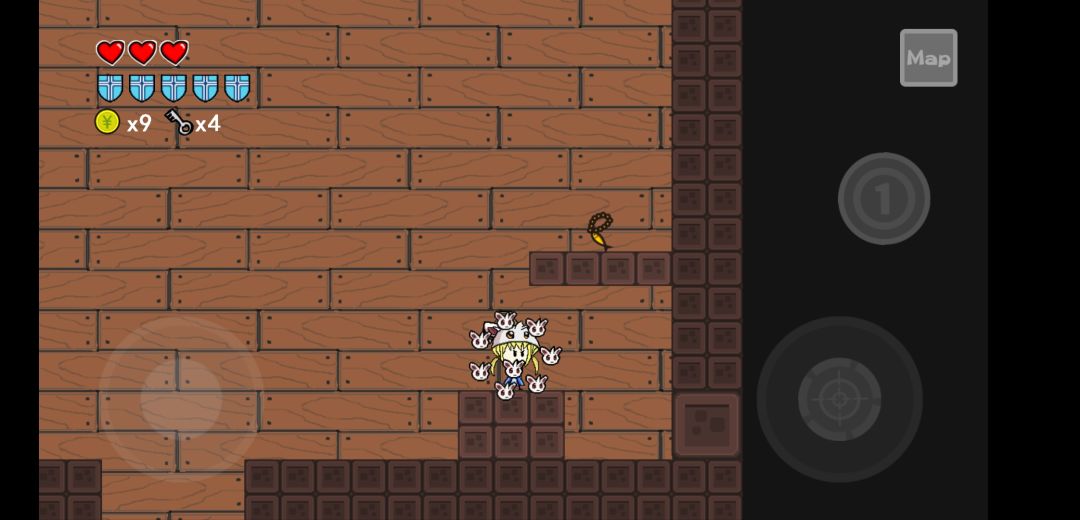Tap the round button labeled 1
1080x520 pixels.
point(884,198)
